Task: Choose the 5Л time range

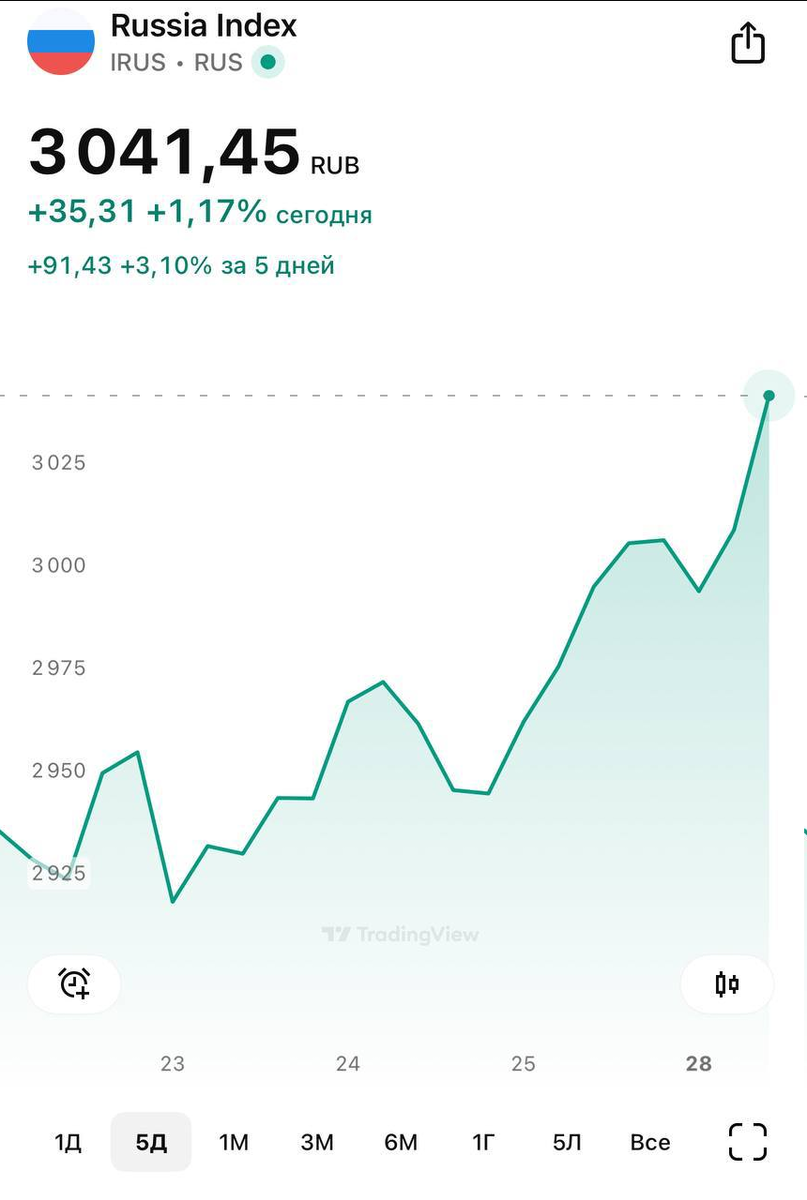Action: pos(567,1142)
